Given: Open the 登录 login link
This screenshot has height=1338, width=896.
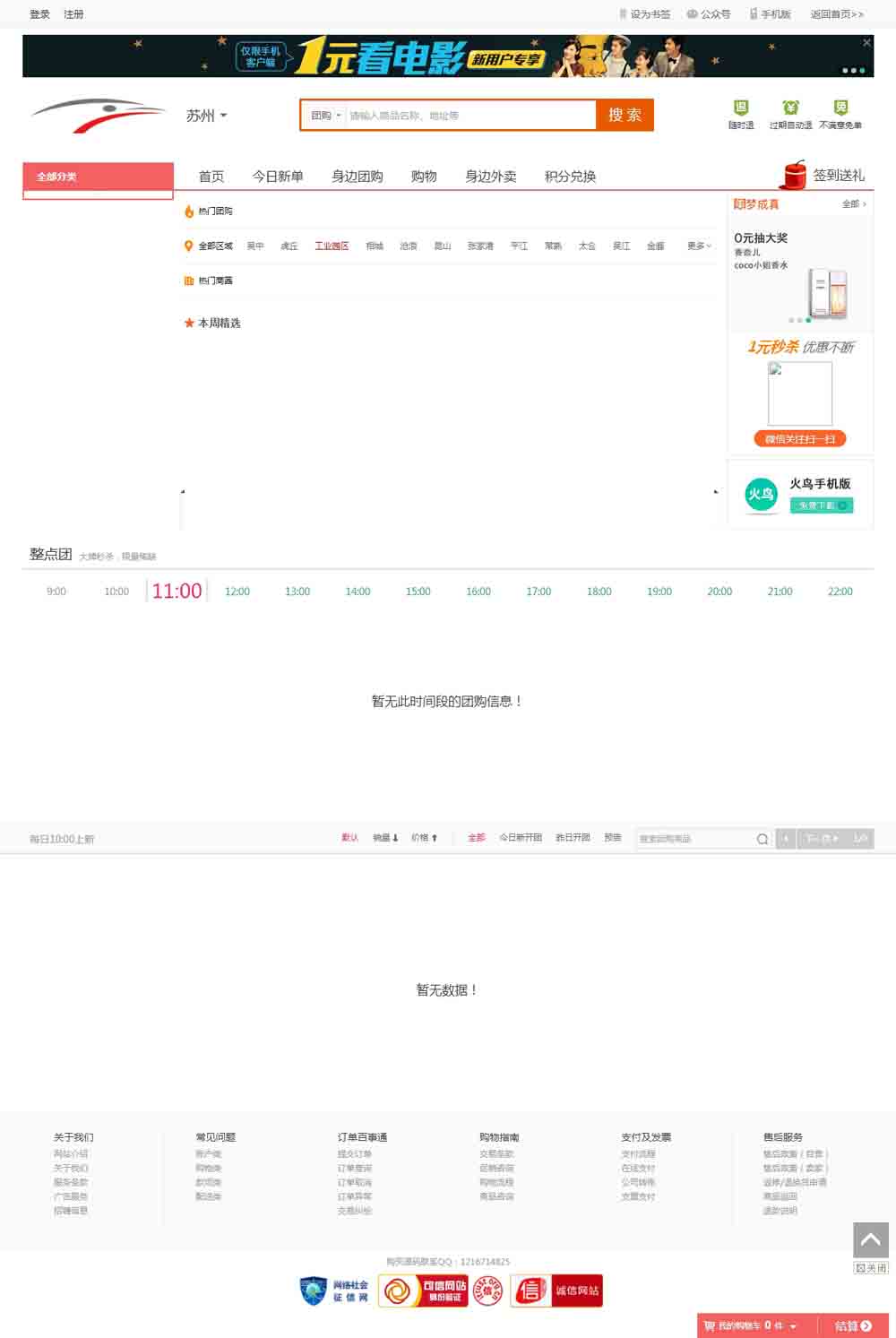Looking at the screenshot, I should point(39,14).
